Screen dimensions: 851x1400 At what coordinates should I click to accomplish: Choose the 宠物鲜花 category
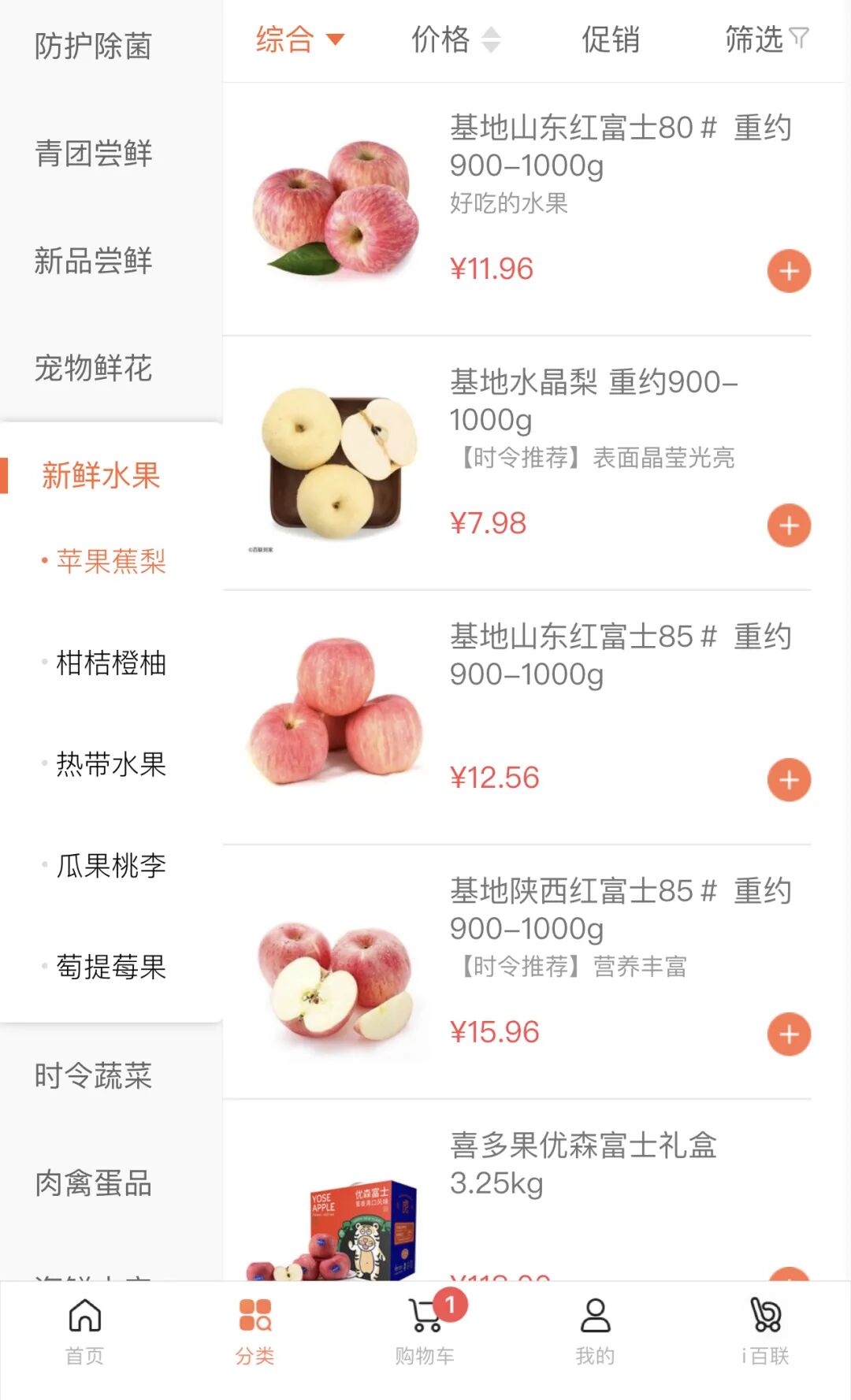[93, 368]
